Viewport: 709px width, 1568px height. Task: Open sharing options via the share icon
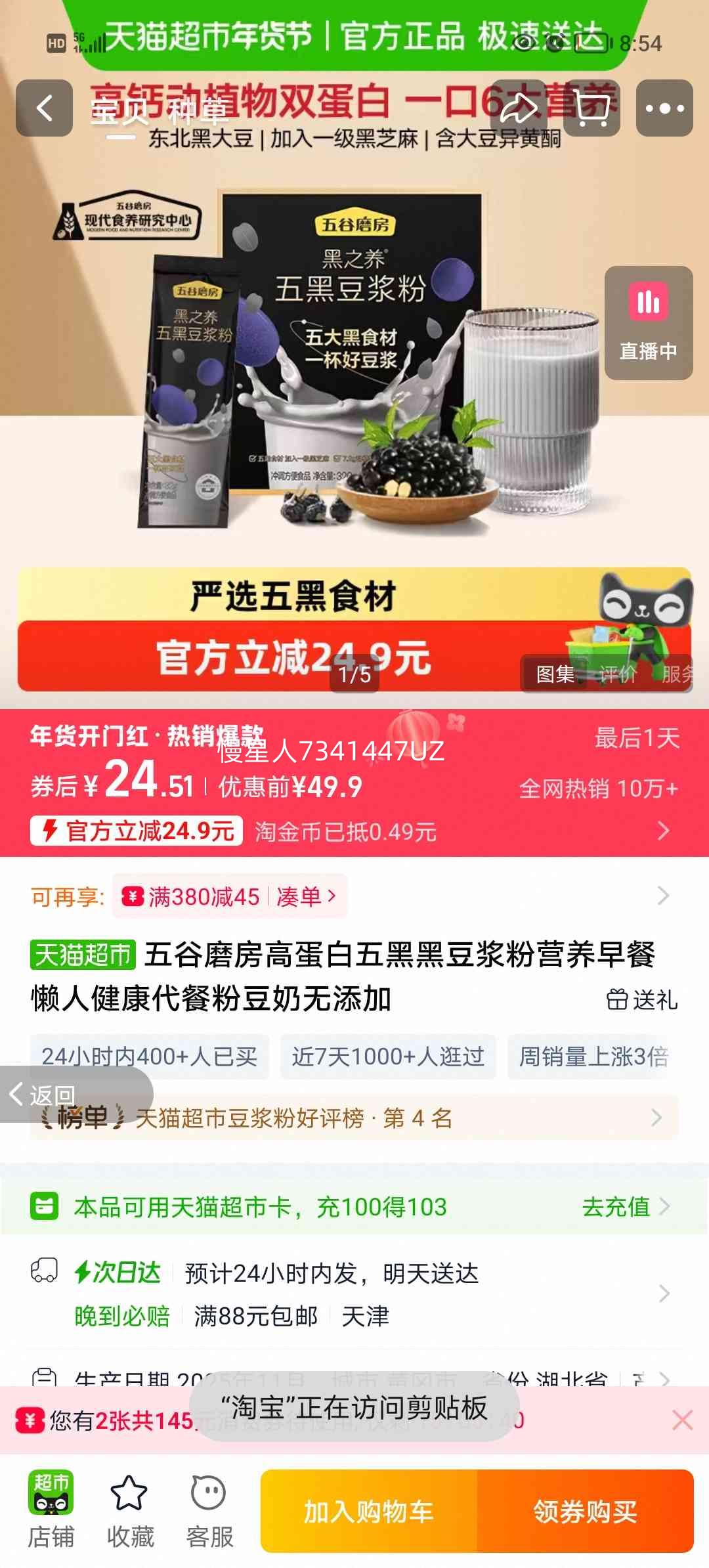(518, 109)
